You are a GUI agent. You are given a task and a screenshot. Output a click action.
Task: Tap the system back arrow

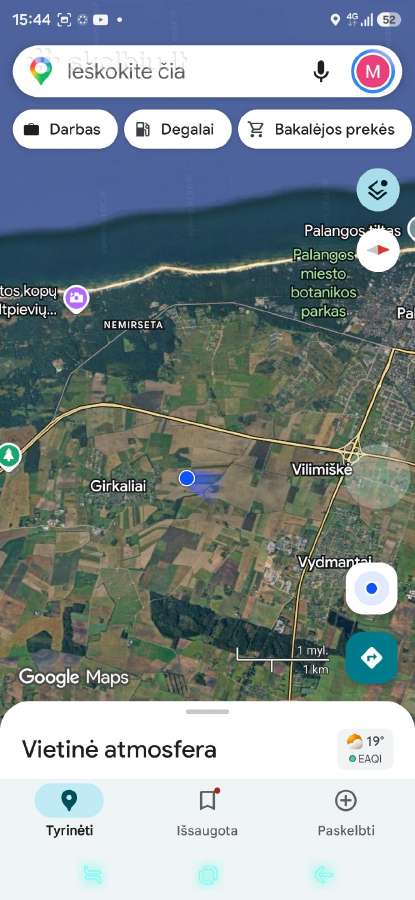pyautogui.click(x=324, y=874)
